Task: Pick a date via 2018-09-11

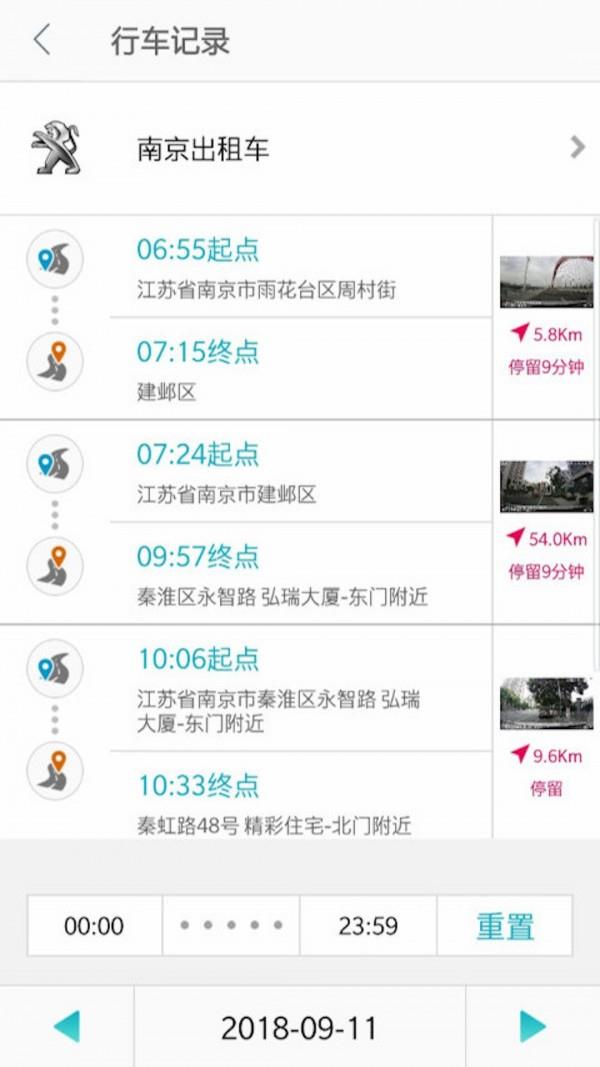Action: coord(299,1028)
